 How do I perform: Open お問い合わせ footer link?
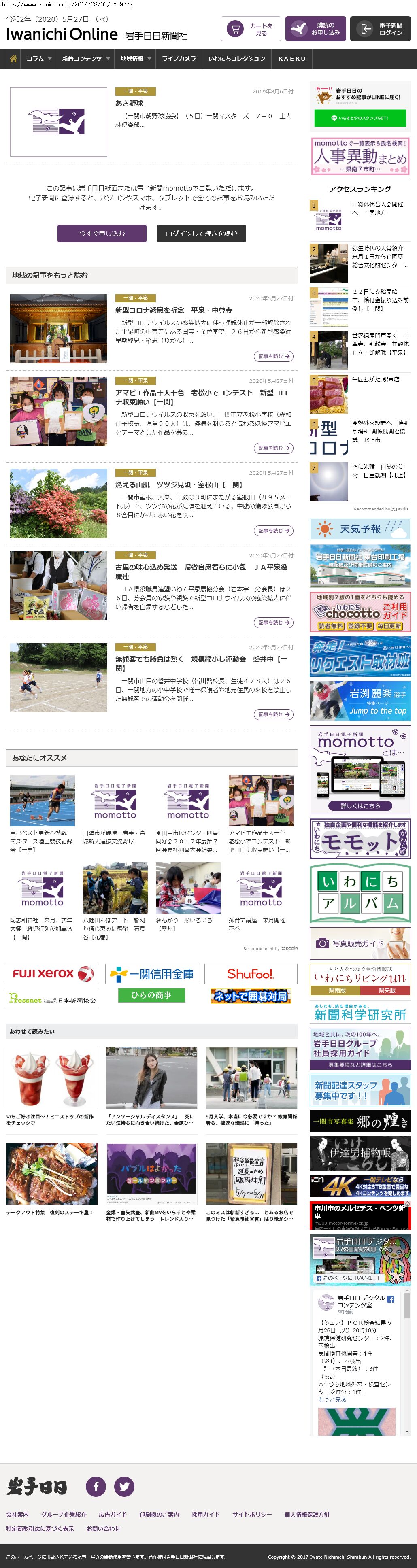[103, 1528]
